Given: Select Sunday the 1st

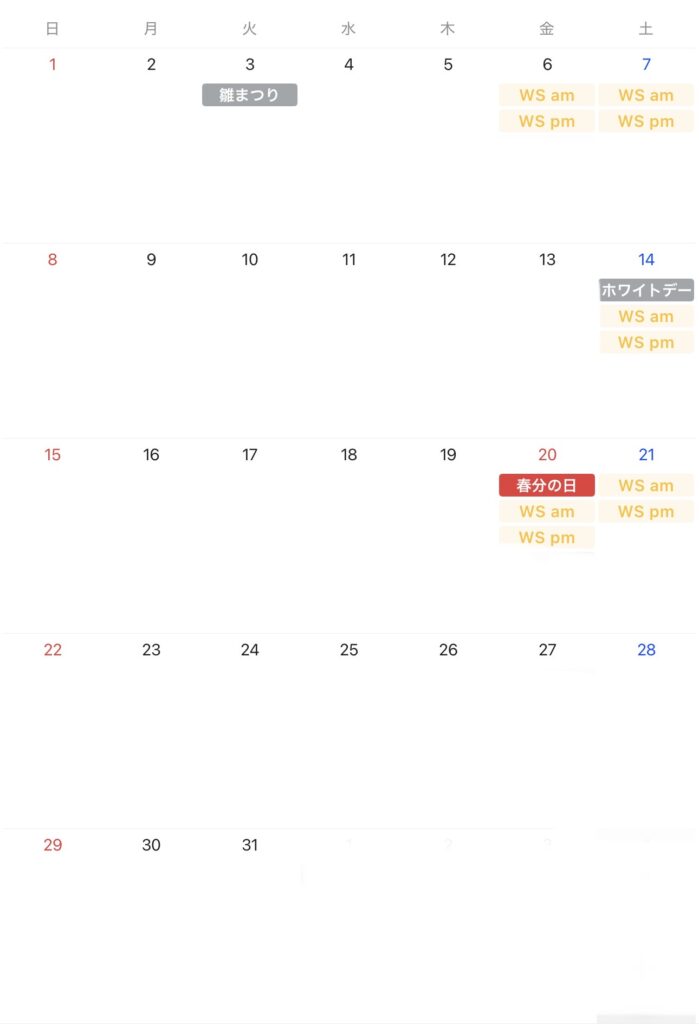Looking at the screenshot, I should pyautogui.click(x=53, y=65).
